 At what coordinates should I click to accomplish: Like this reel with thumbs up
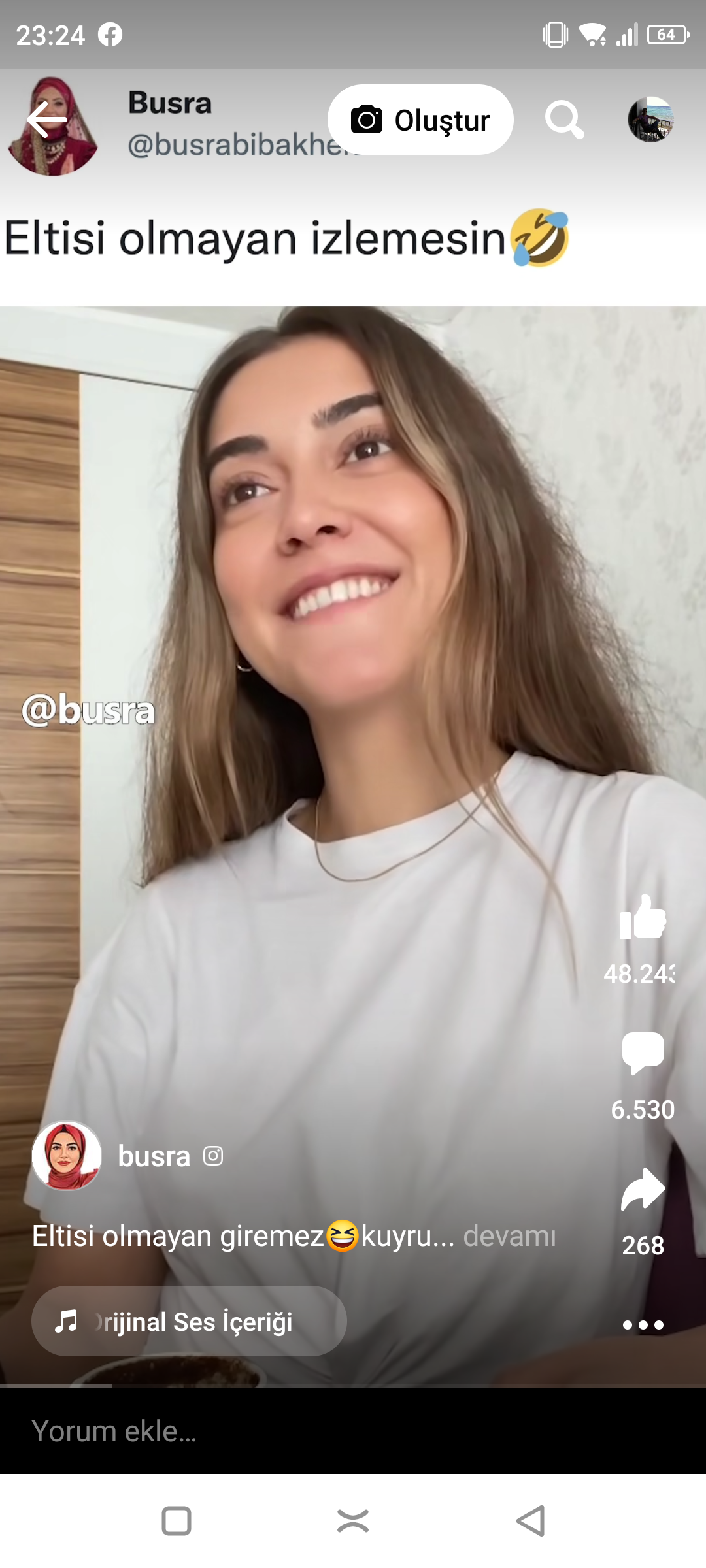(643, 919)
